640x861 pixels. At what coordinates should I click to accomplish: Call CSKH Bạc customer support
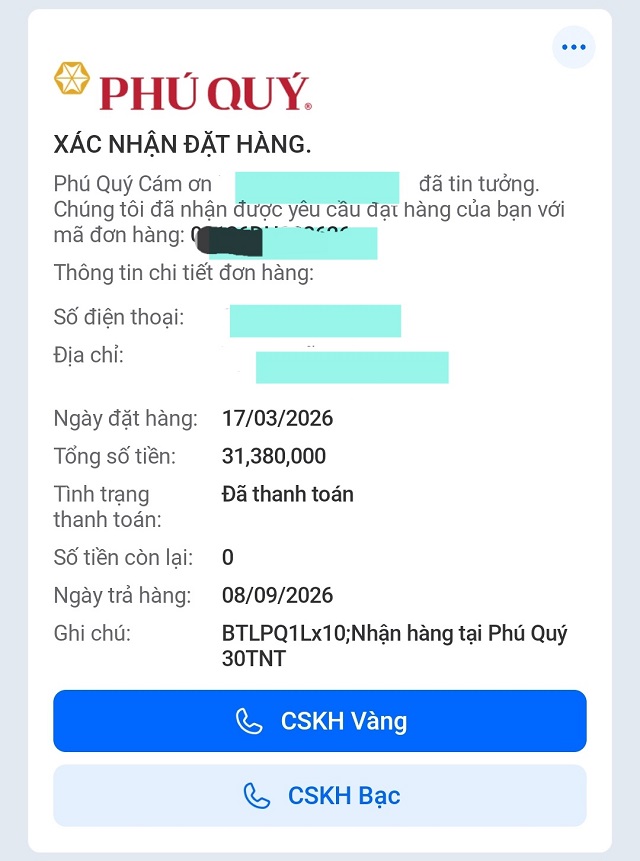tap(320, 796)
